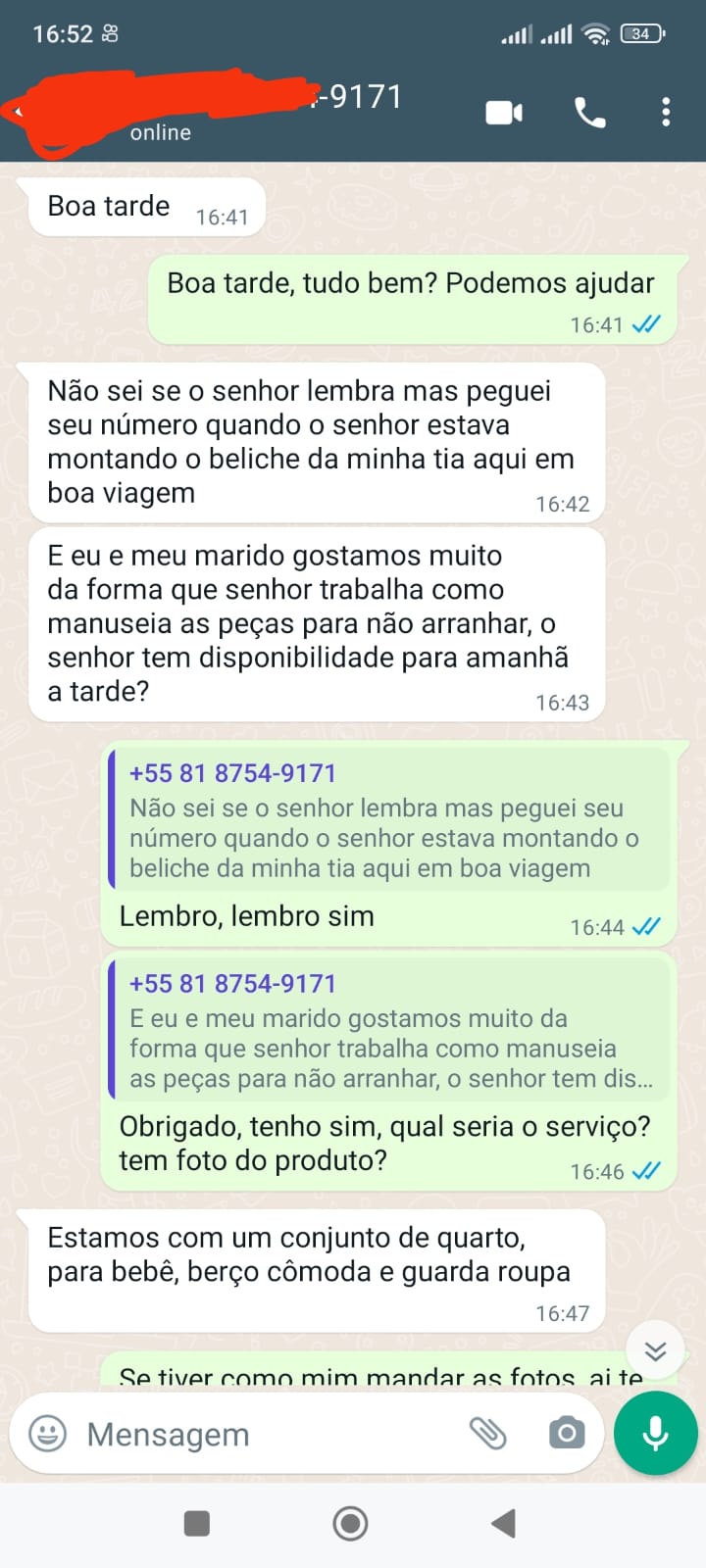Select the 'Lembro, lembro sim' sent message

[245, 916]
